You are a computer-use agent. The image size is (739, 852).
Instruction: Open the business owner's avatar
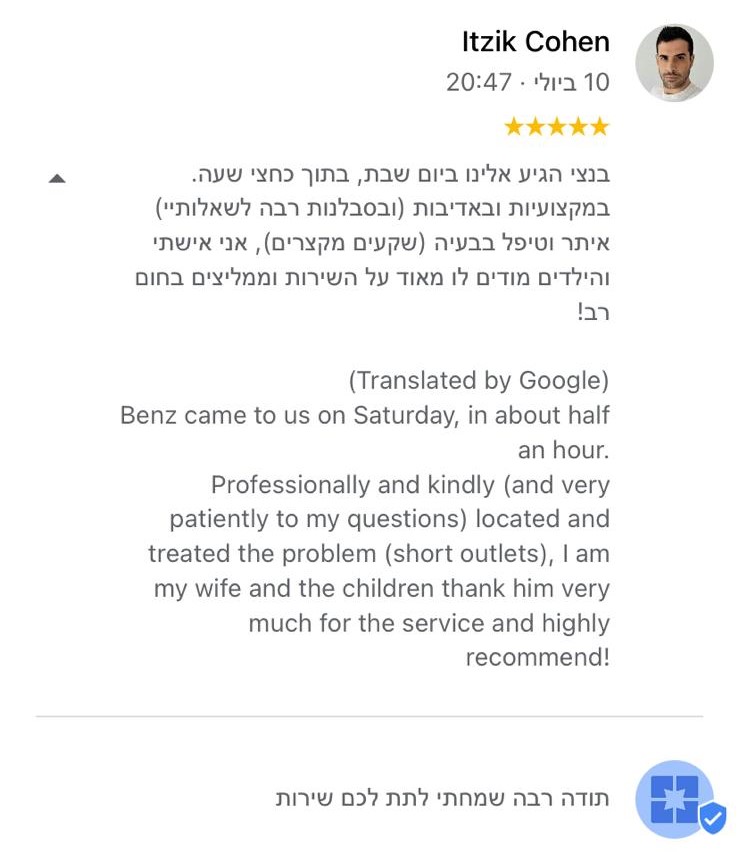pyautogui.click(x=675, y=798)
